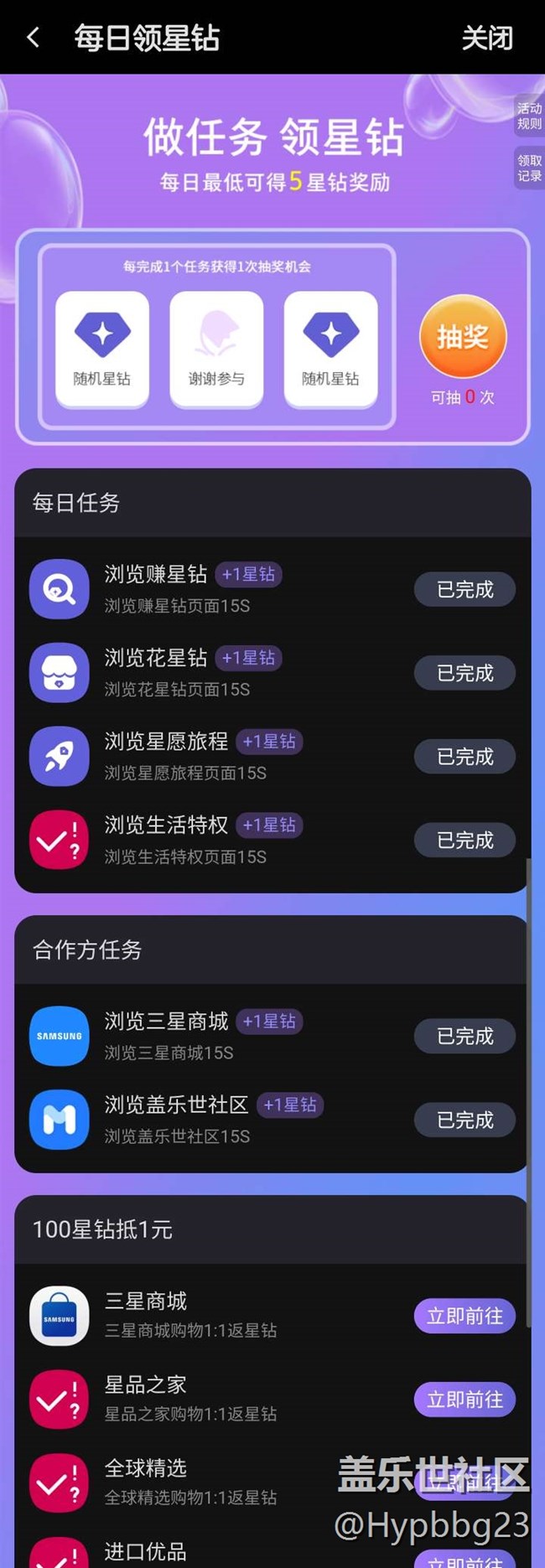Tap 已完成 for 浏览三星商城 task

465,1037
